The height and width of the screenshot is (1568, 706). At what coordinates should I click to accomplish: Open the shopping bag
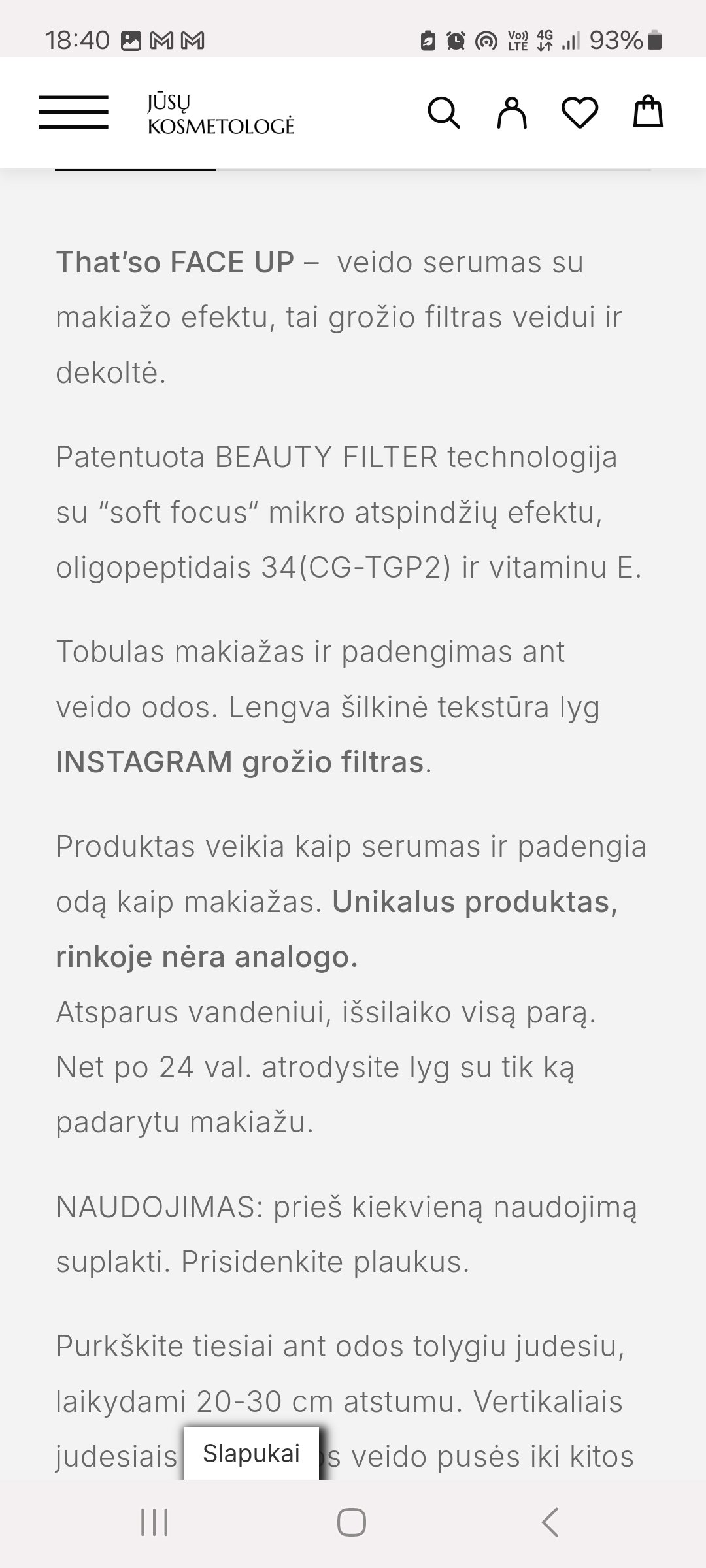[648, 111]
